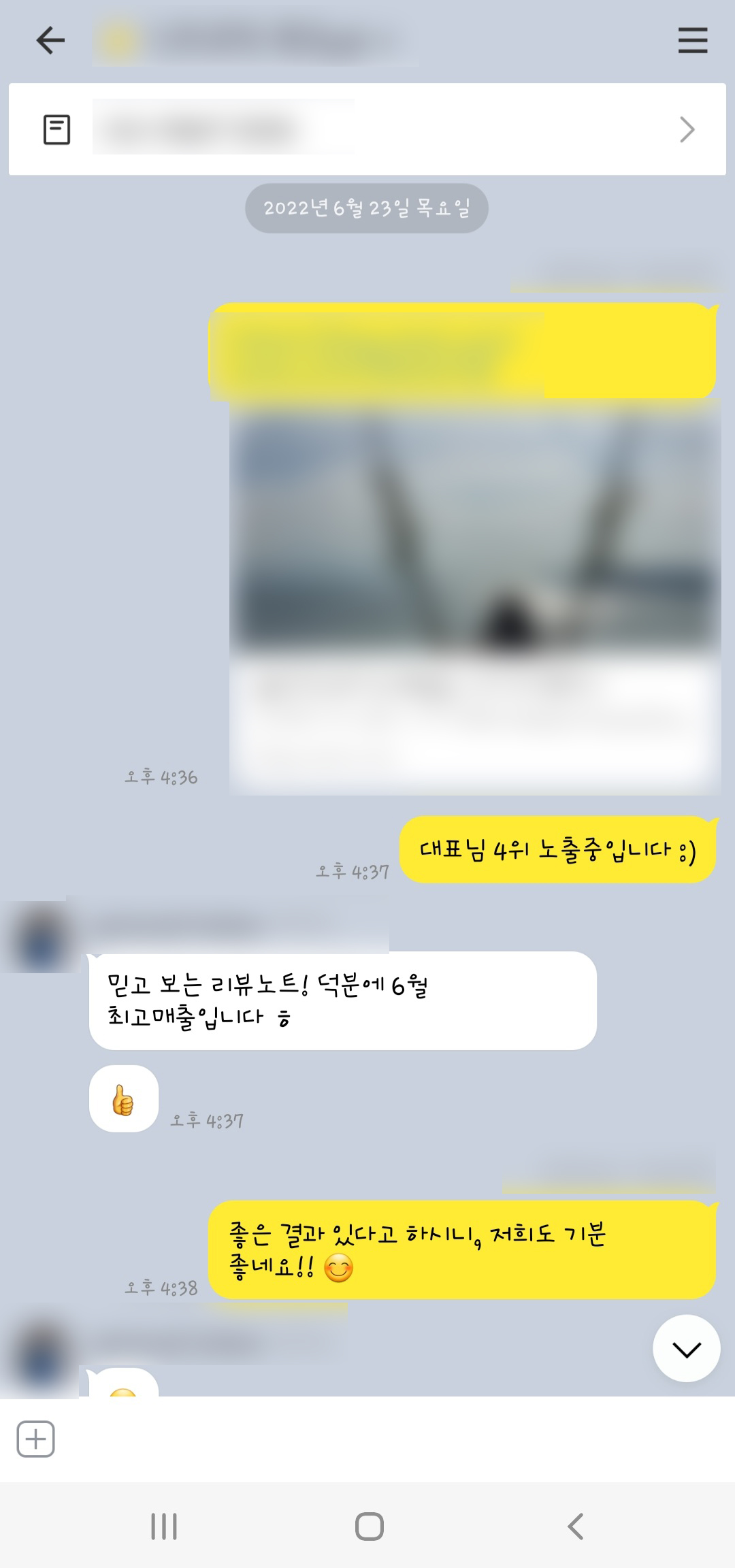Tap the message input field
Image resolution: width=735 pixels, height=1568 pixels.
[x=381, y=1439]
